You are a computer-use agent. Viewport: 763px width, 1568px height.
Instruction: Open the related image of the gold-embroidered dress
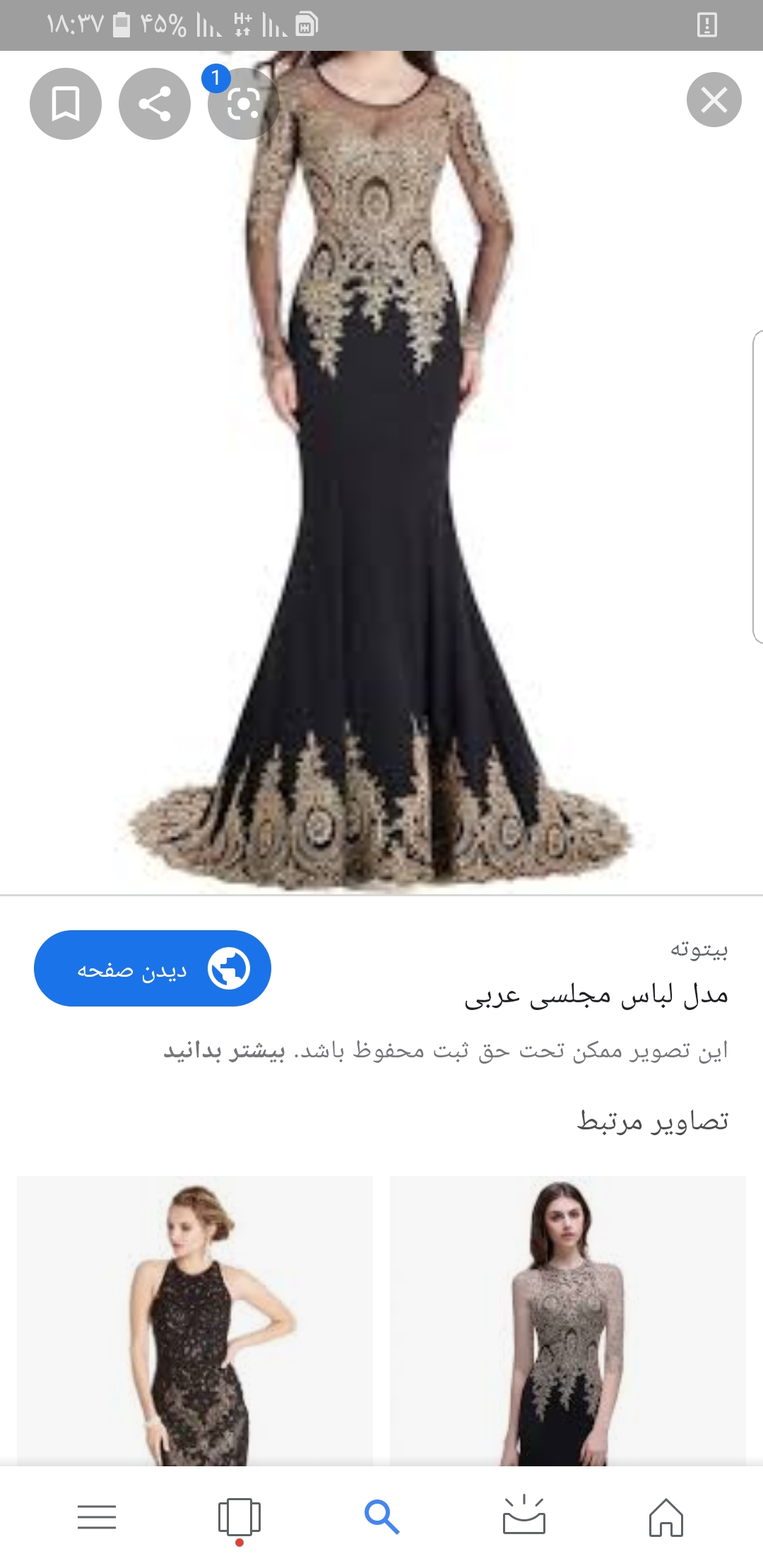pos(567,1321)
